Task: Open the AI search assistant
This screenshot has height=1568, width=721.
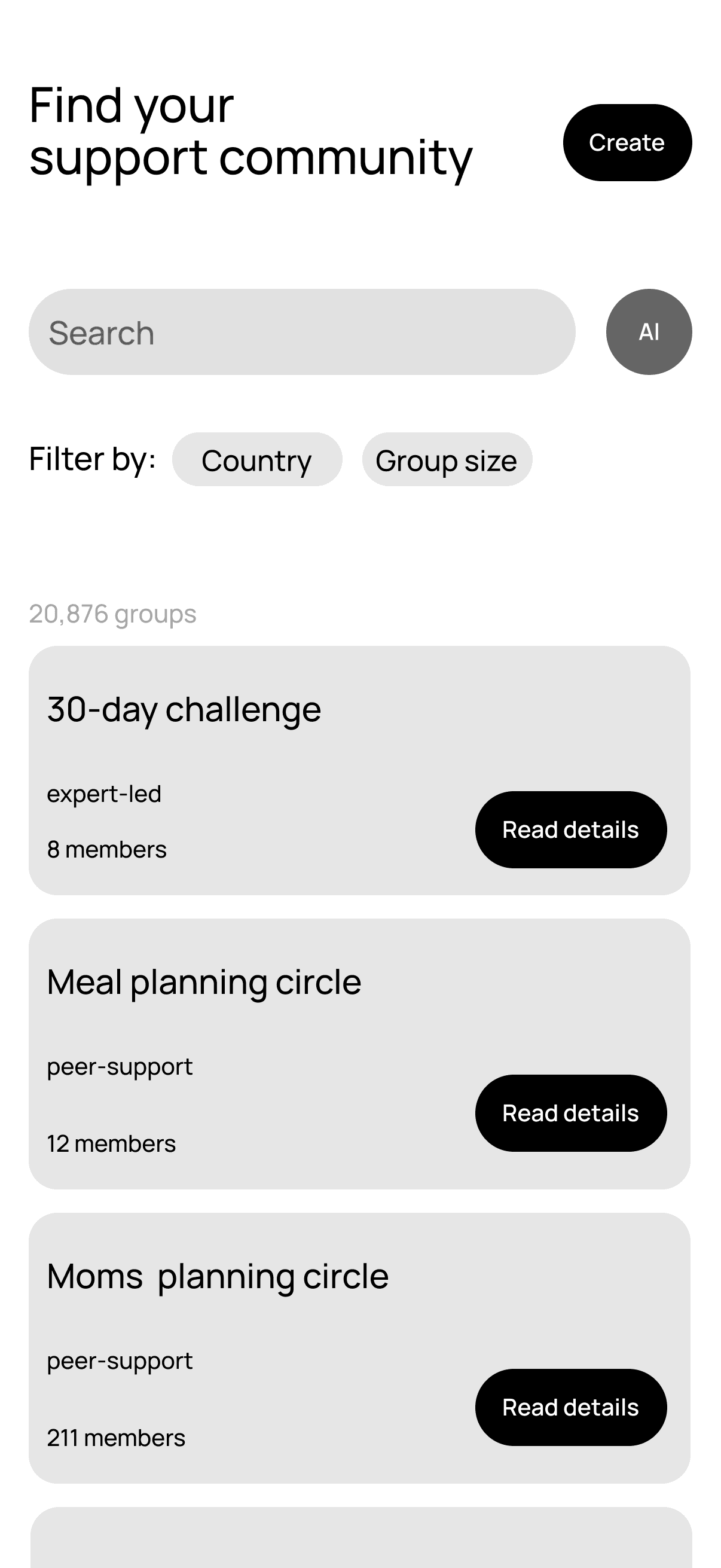Action: pyautogui.click(x=649, y=332)
